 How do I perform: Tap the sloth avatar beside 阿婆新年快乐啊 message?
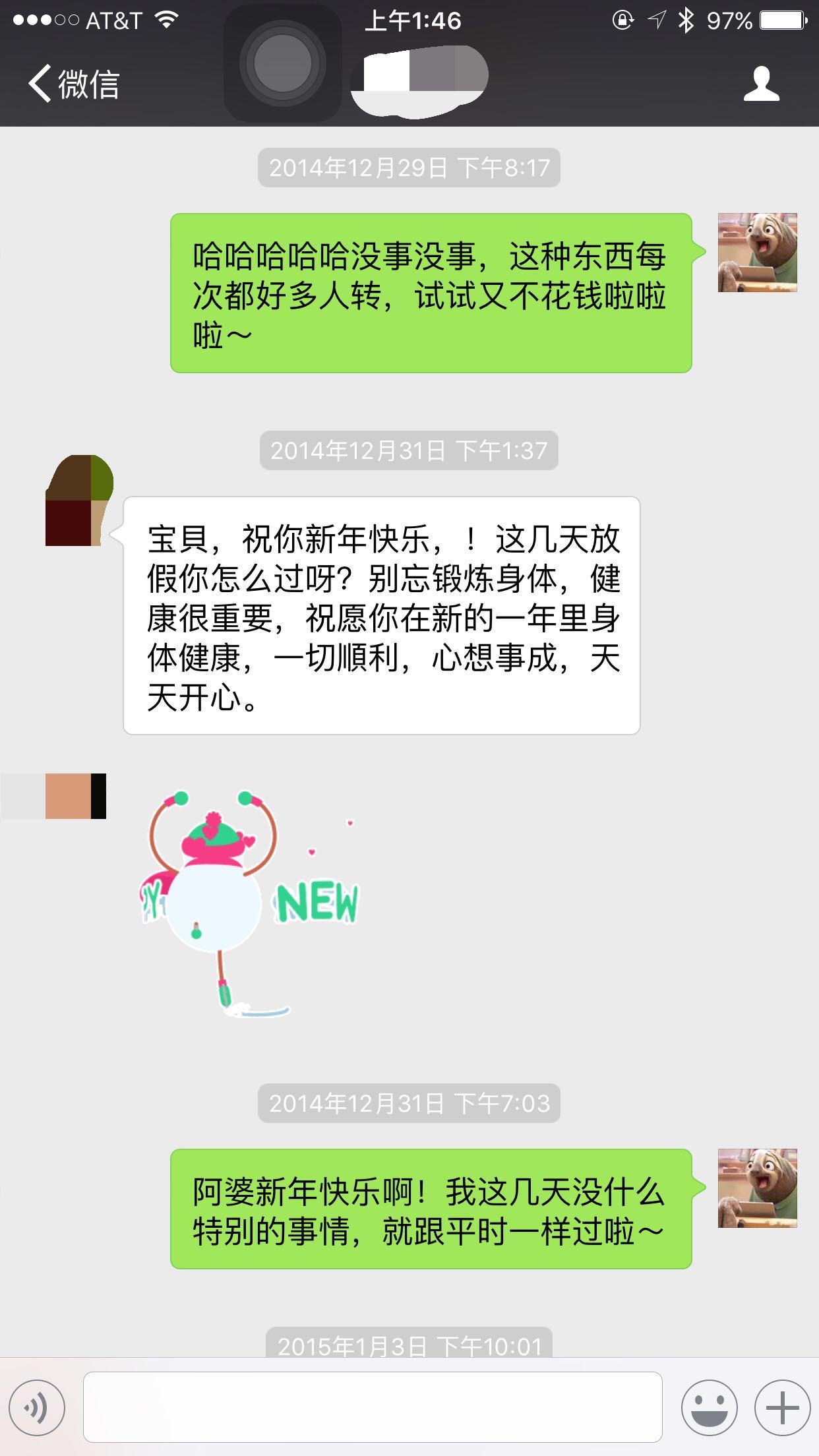(757, 1188)
